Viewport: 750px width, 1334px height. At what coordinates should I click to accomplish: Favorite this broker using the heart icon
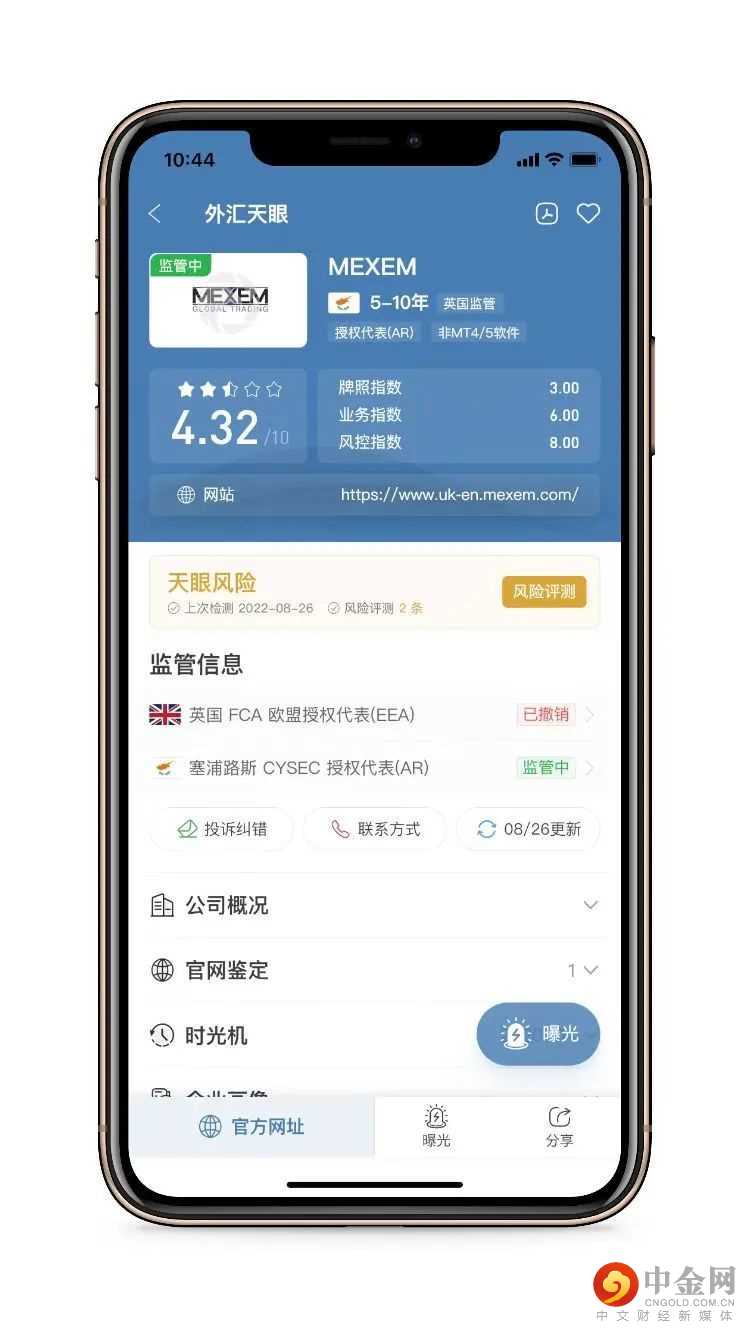[588, 213]
